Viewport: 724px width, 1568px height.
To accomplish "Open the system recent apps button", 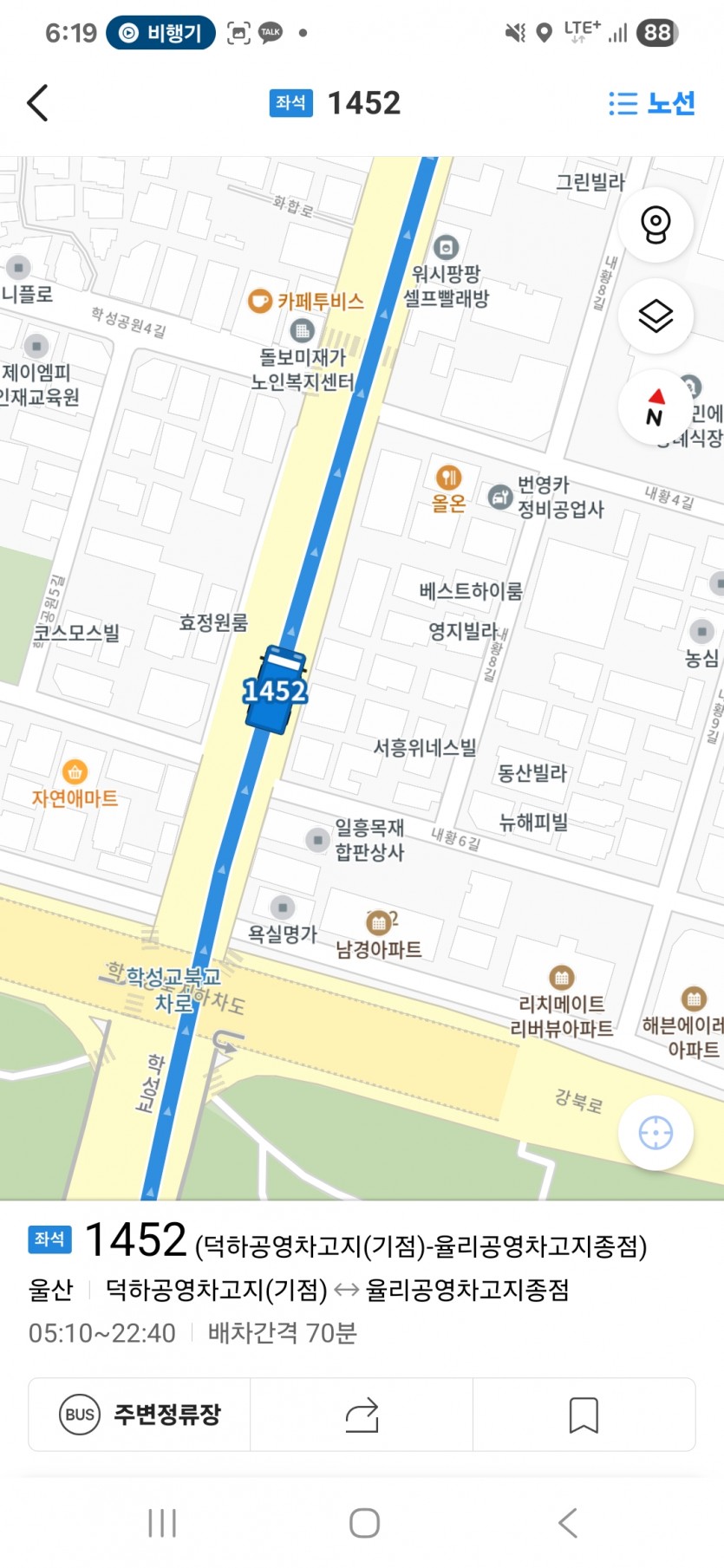I will coord(162,1523).
